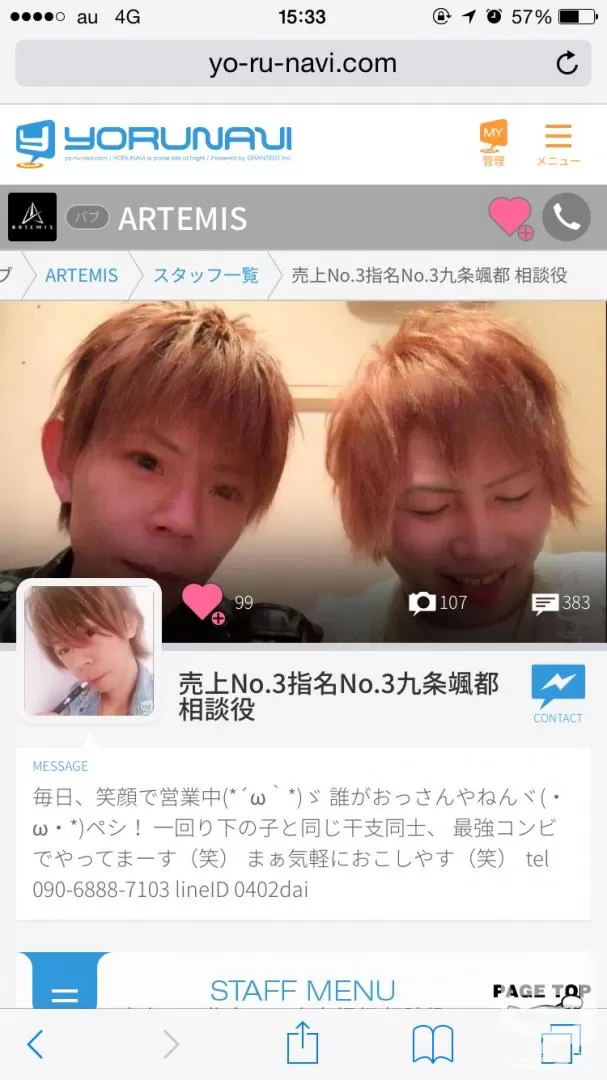Open the メニュー hamburger menu

[558, 143]
